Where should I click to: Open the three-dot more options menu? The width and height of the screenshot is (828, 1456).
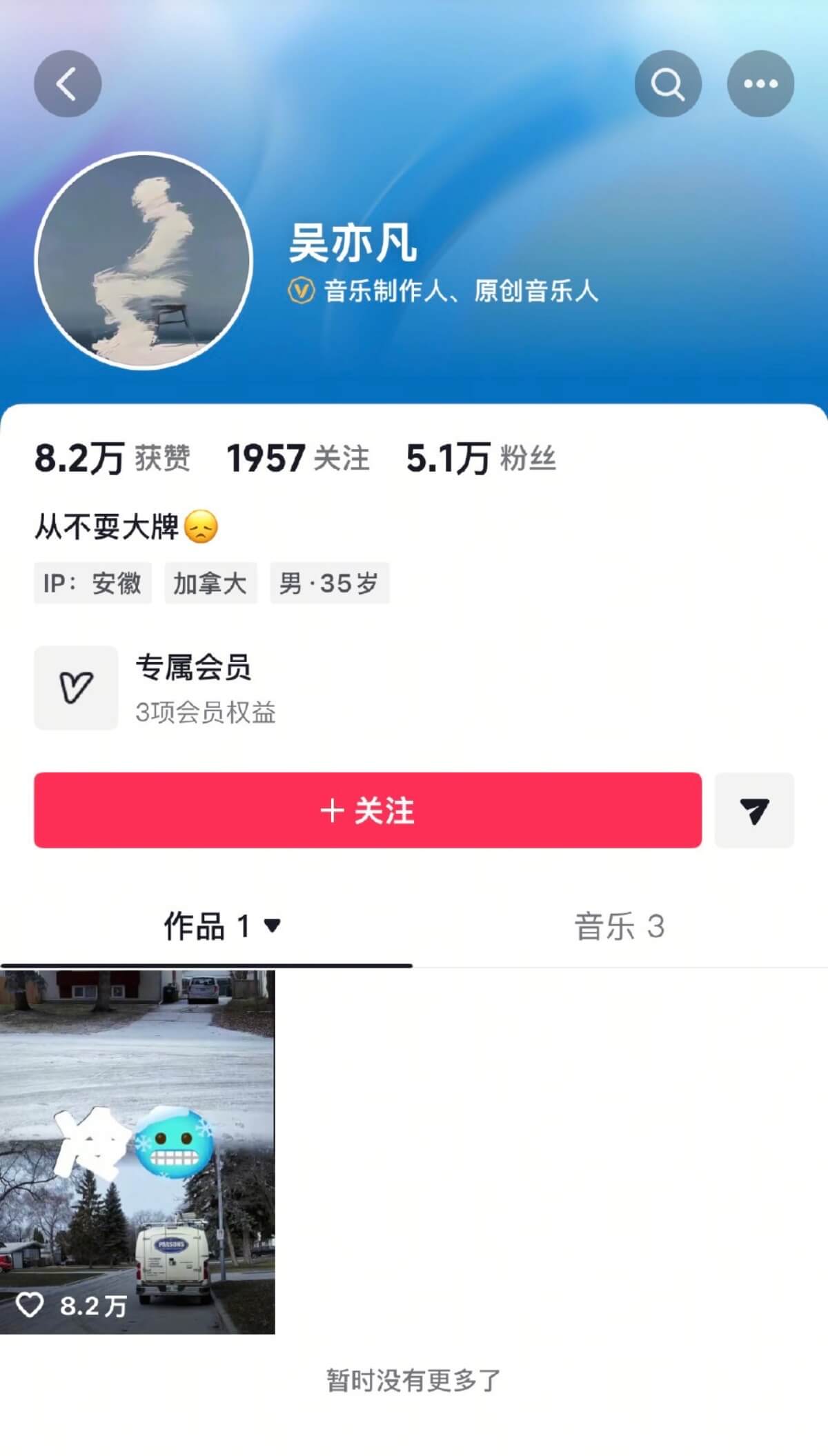coord(760,84)
